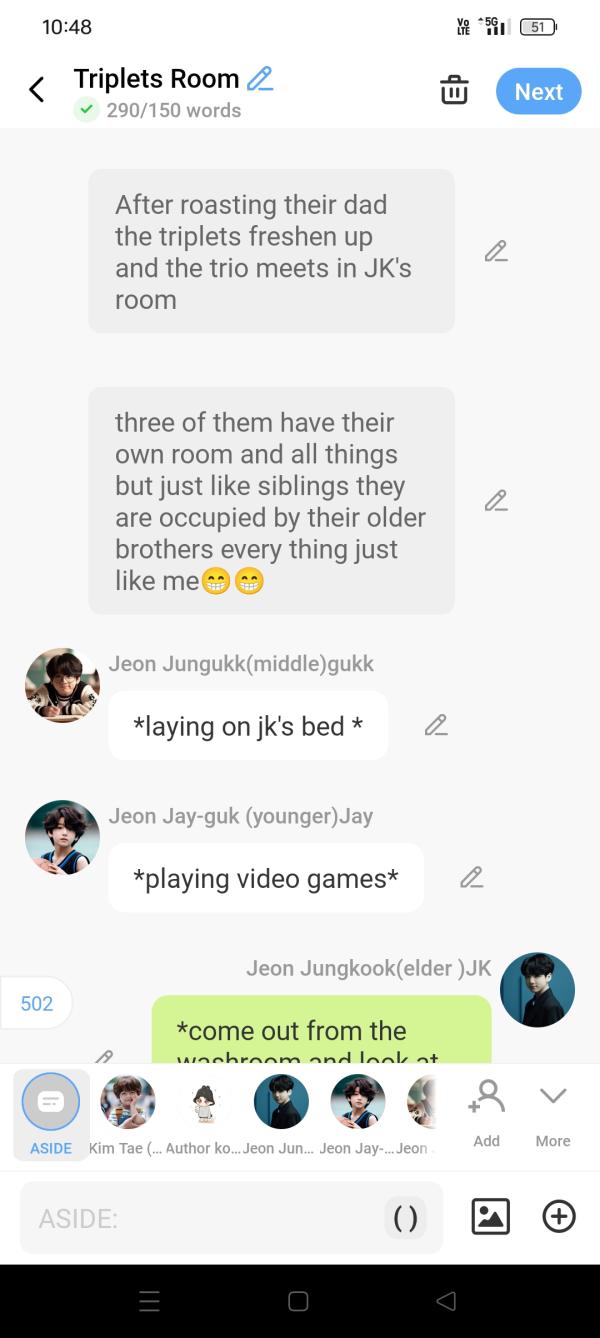Edit the 'playing video games' line
The height and width of the screenshot is (1338, 600).
point(472,878)
